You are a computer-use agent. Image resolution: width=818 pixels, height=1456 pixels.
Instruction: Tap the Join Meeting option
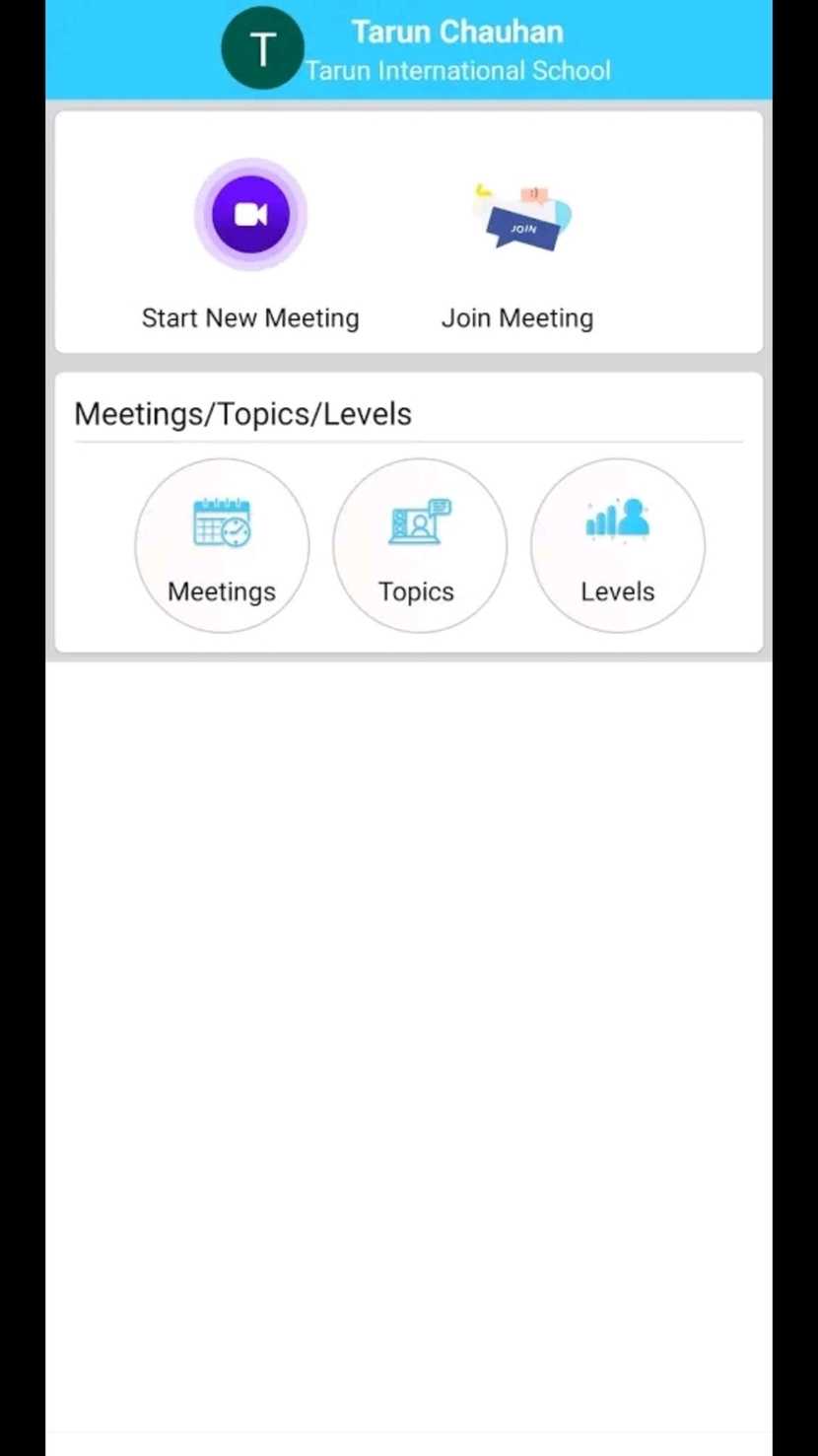pos(518,219)
